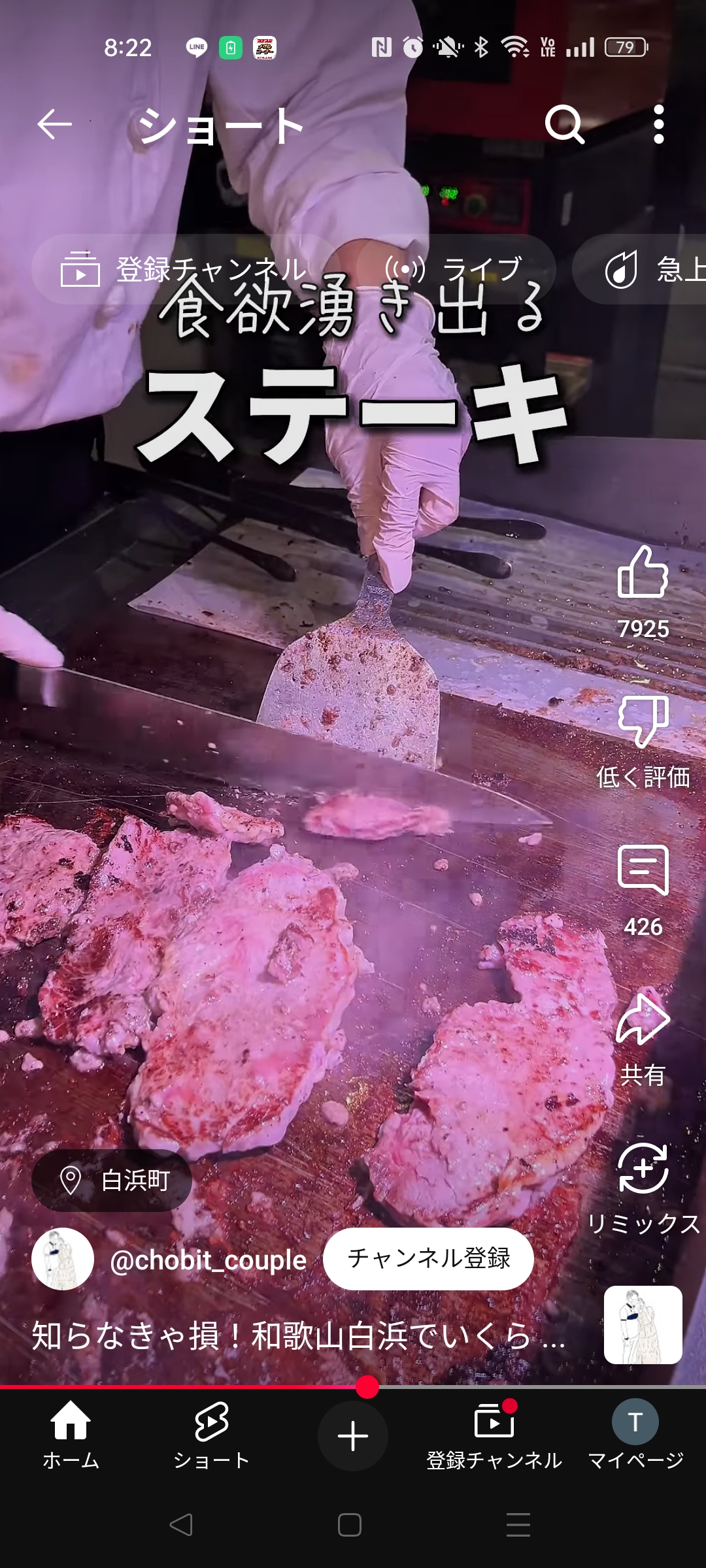Screen dimensions: 706x1568
Task: Open the search icon
Action: pyautogui.click(x=564, y=124)
